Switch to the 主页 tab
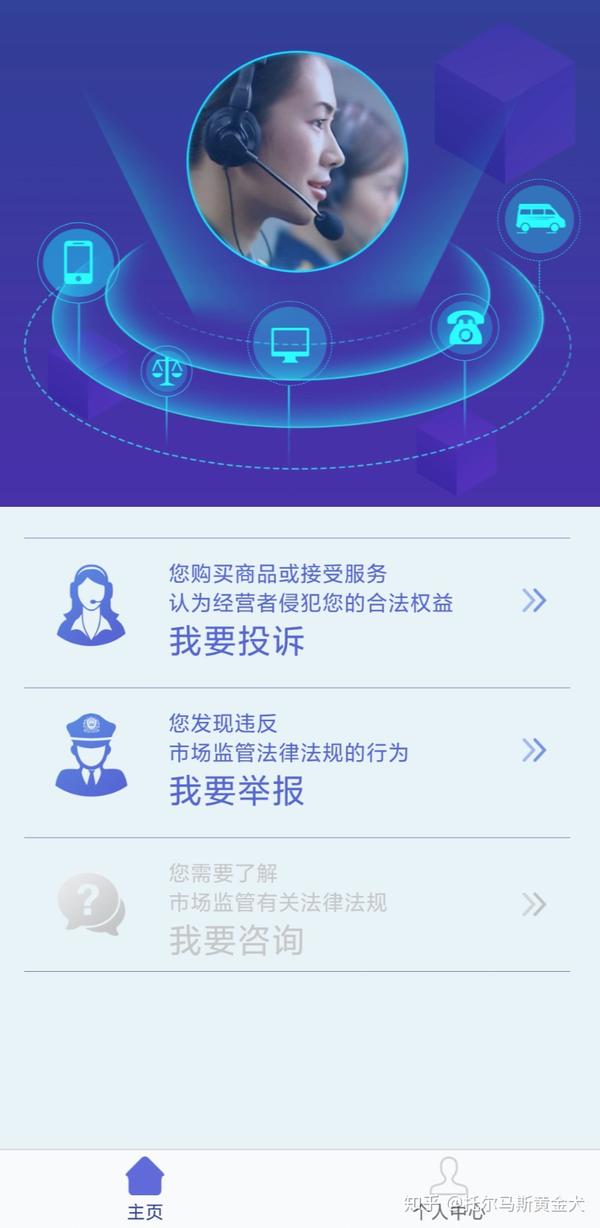 click(145, 1188)
